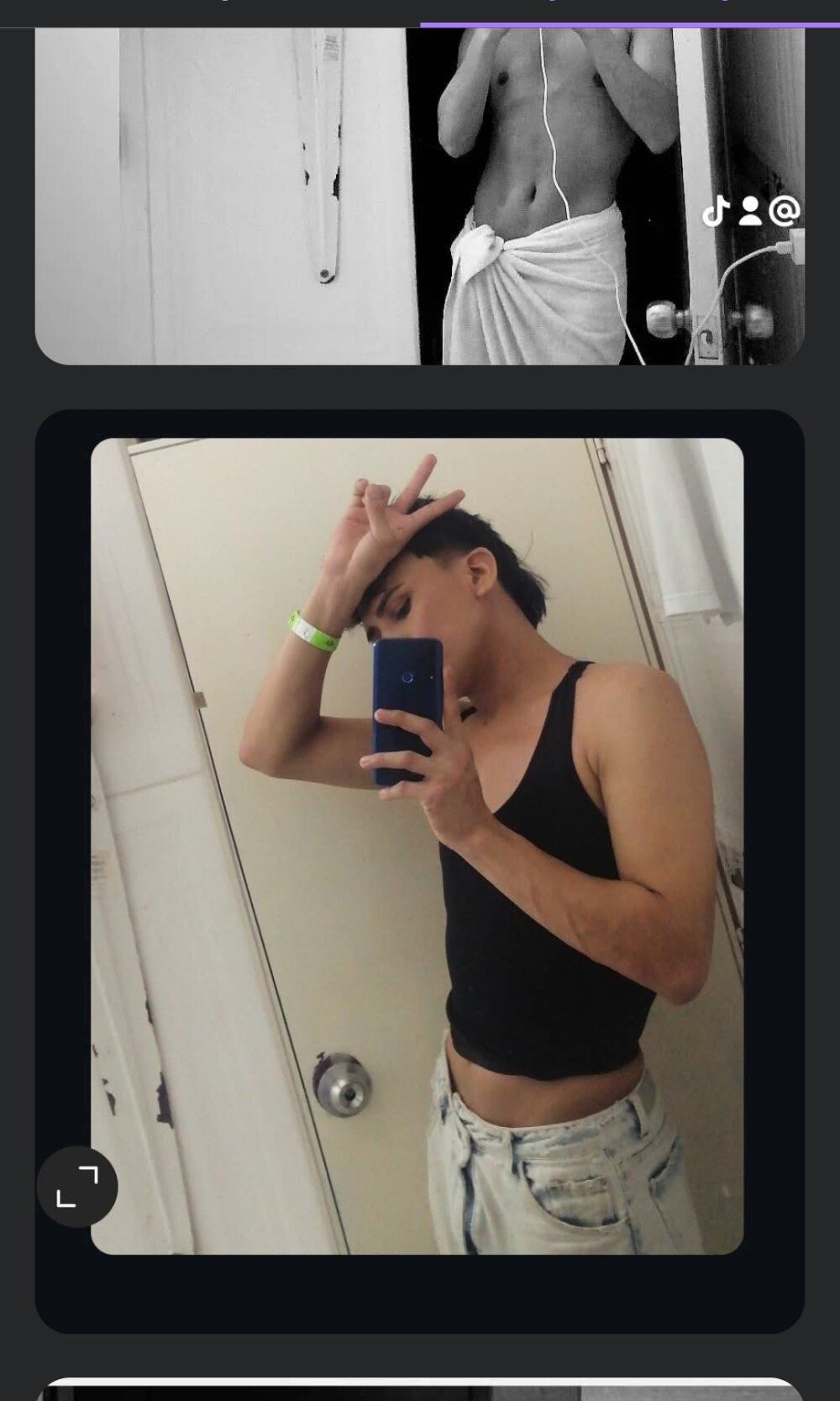Expand the mirror selfie to fullscreen

[x=77, y=1186]
